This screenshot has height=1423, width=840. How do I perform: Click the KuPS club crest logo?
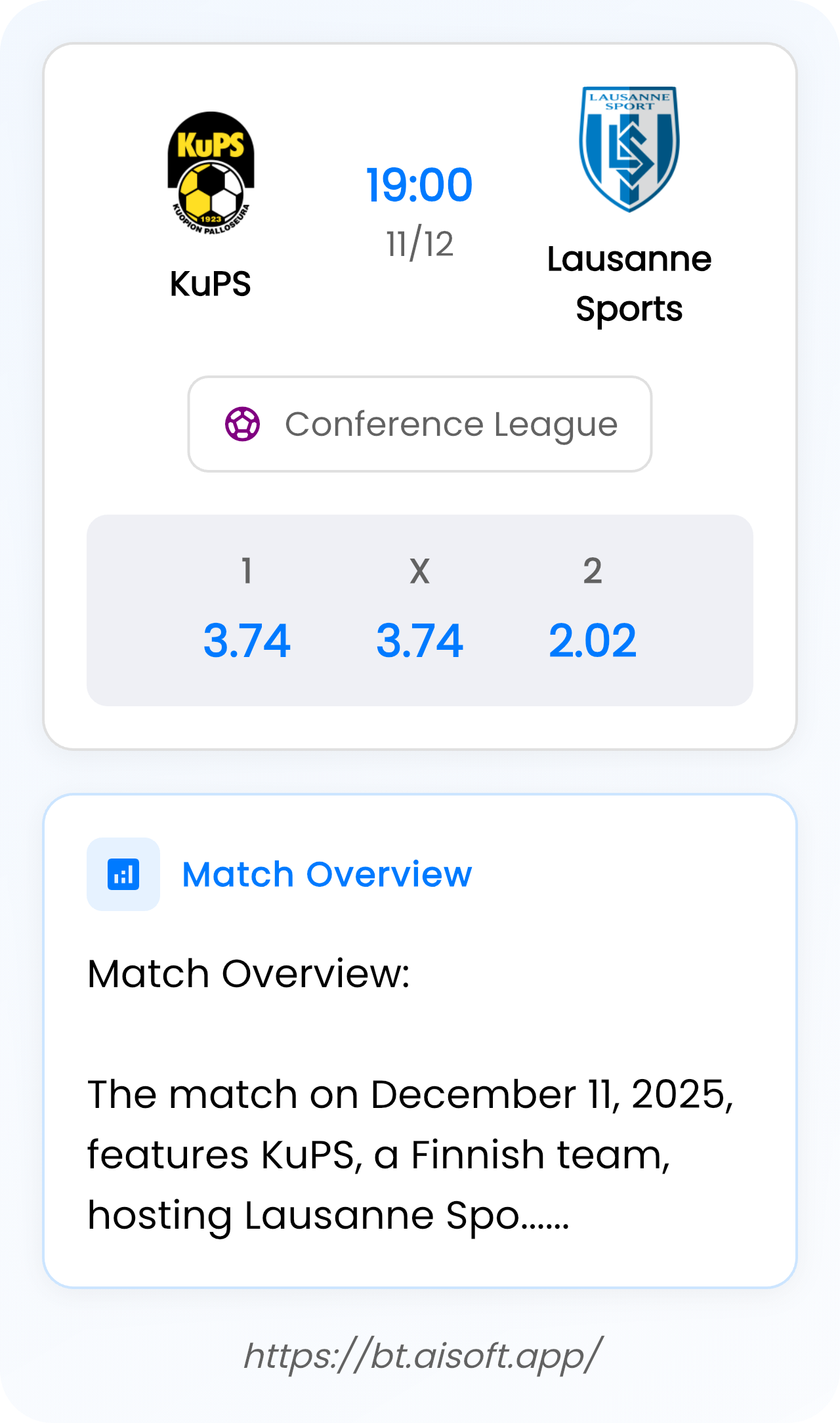coord(210,172)
